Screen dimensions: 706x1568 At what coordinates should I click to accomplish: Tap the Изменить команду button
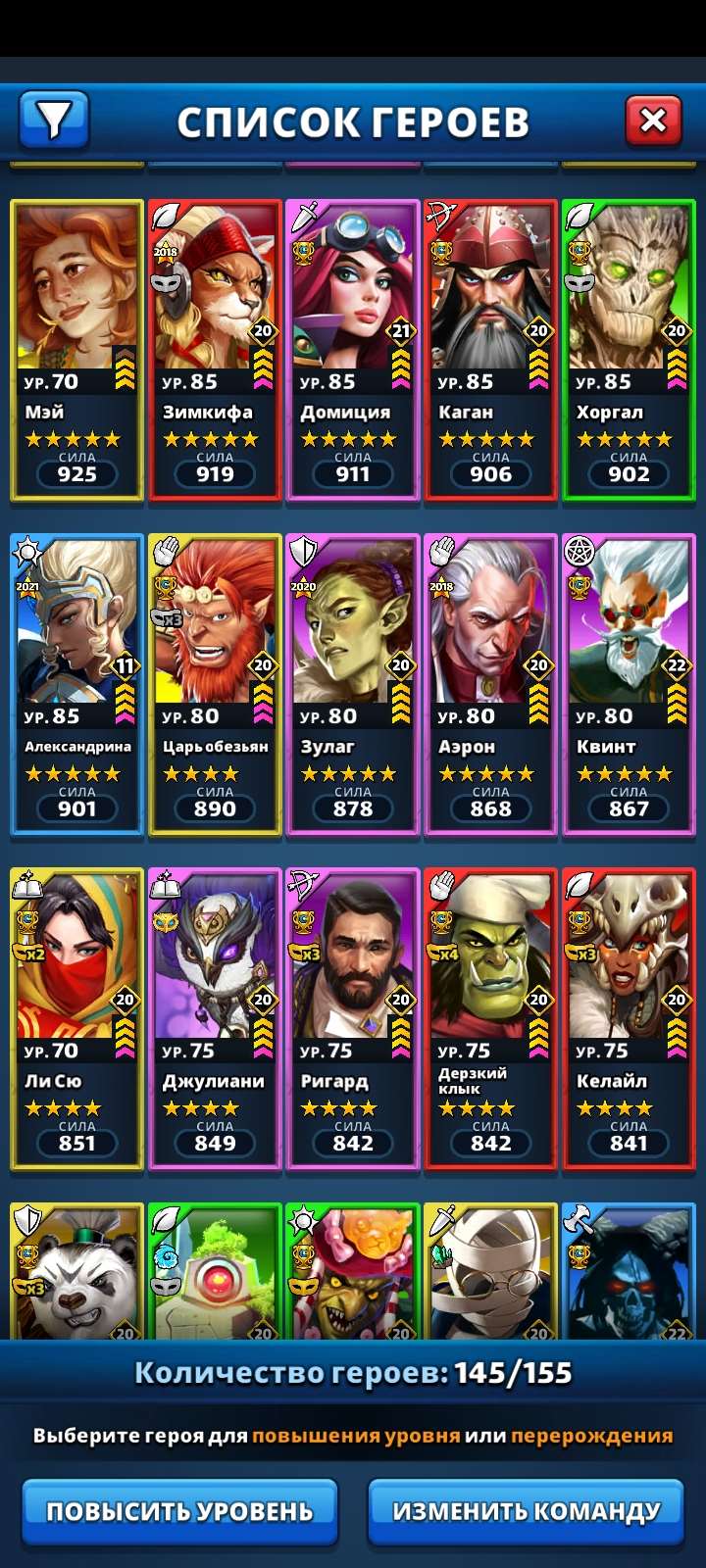(x=526, y=1510)
